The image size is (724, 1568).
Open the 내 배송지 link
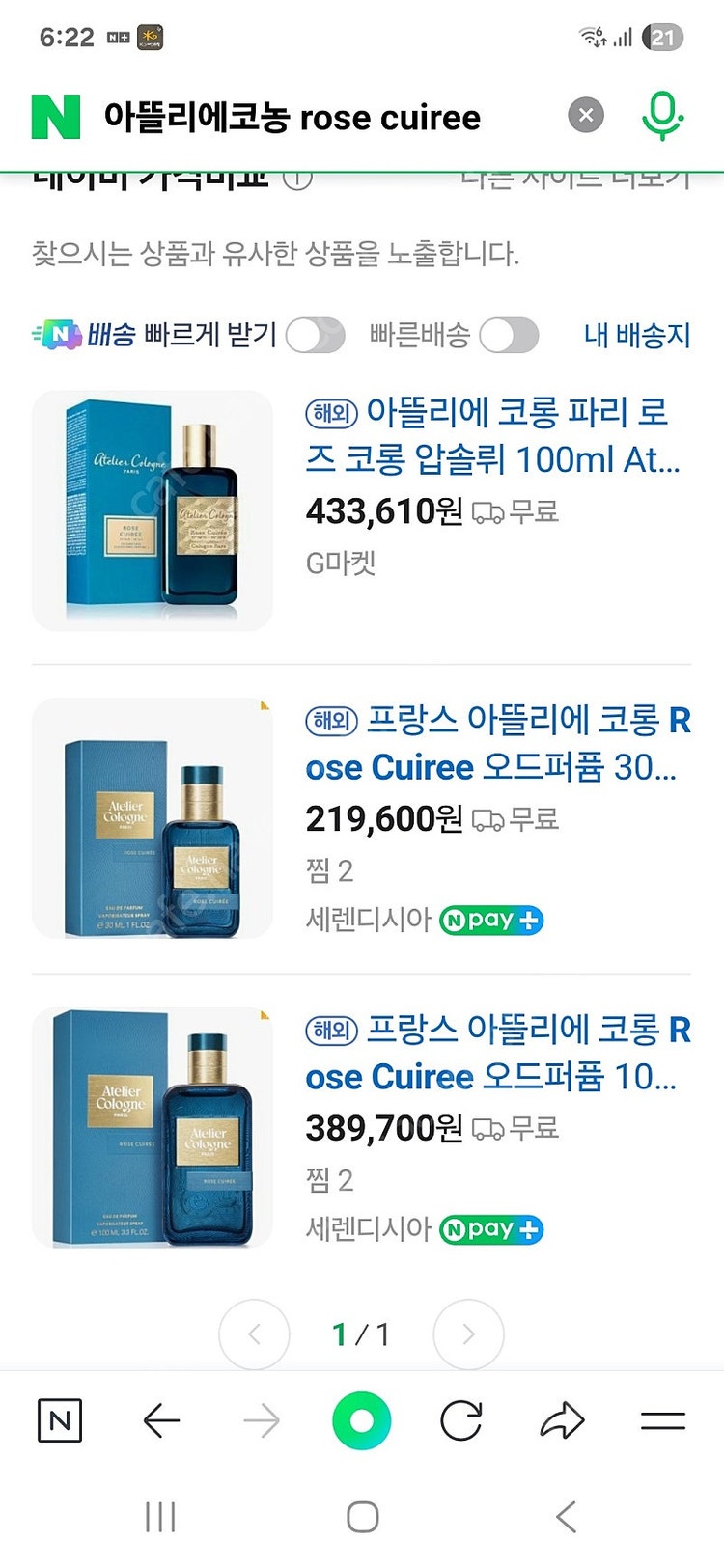(x=636, y=337)
